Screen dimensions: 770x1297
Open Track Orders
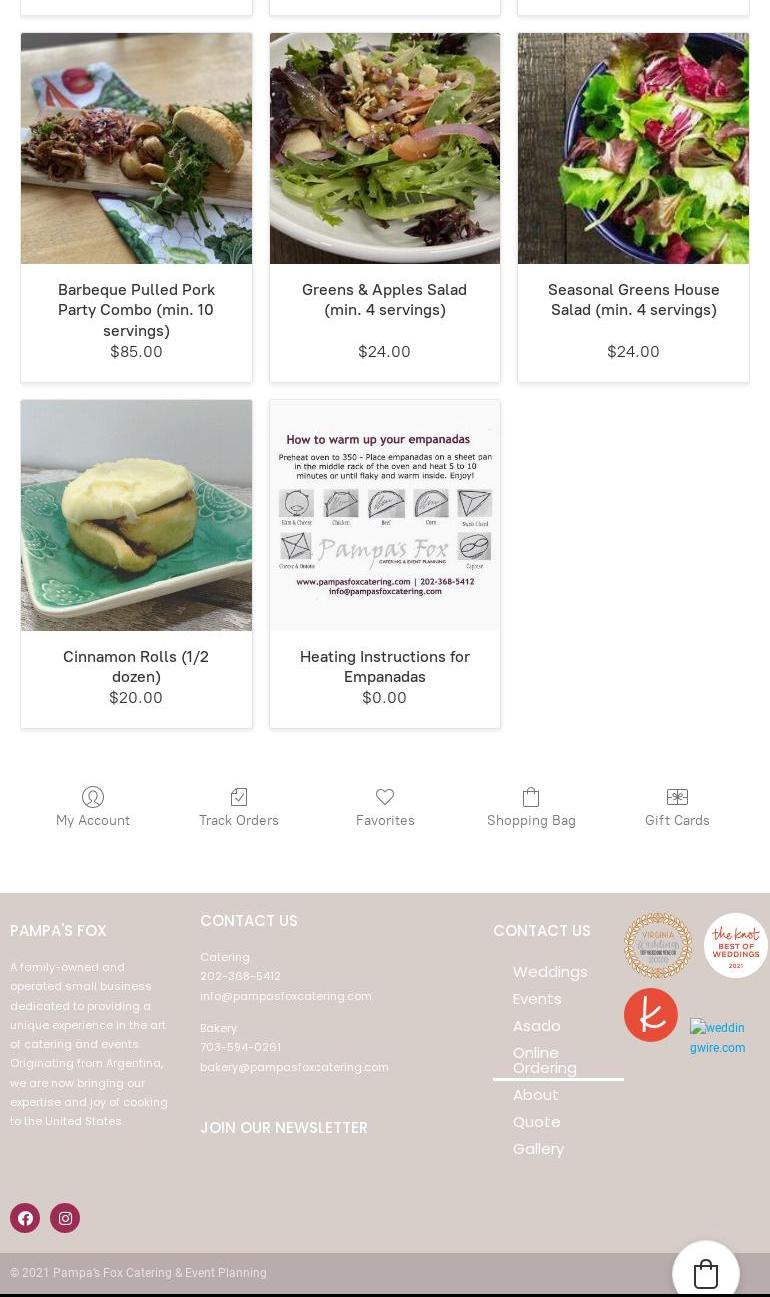pyautogui.click(x=239, y=807)
